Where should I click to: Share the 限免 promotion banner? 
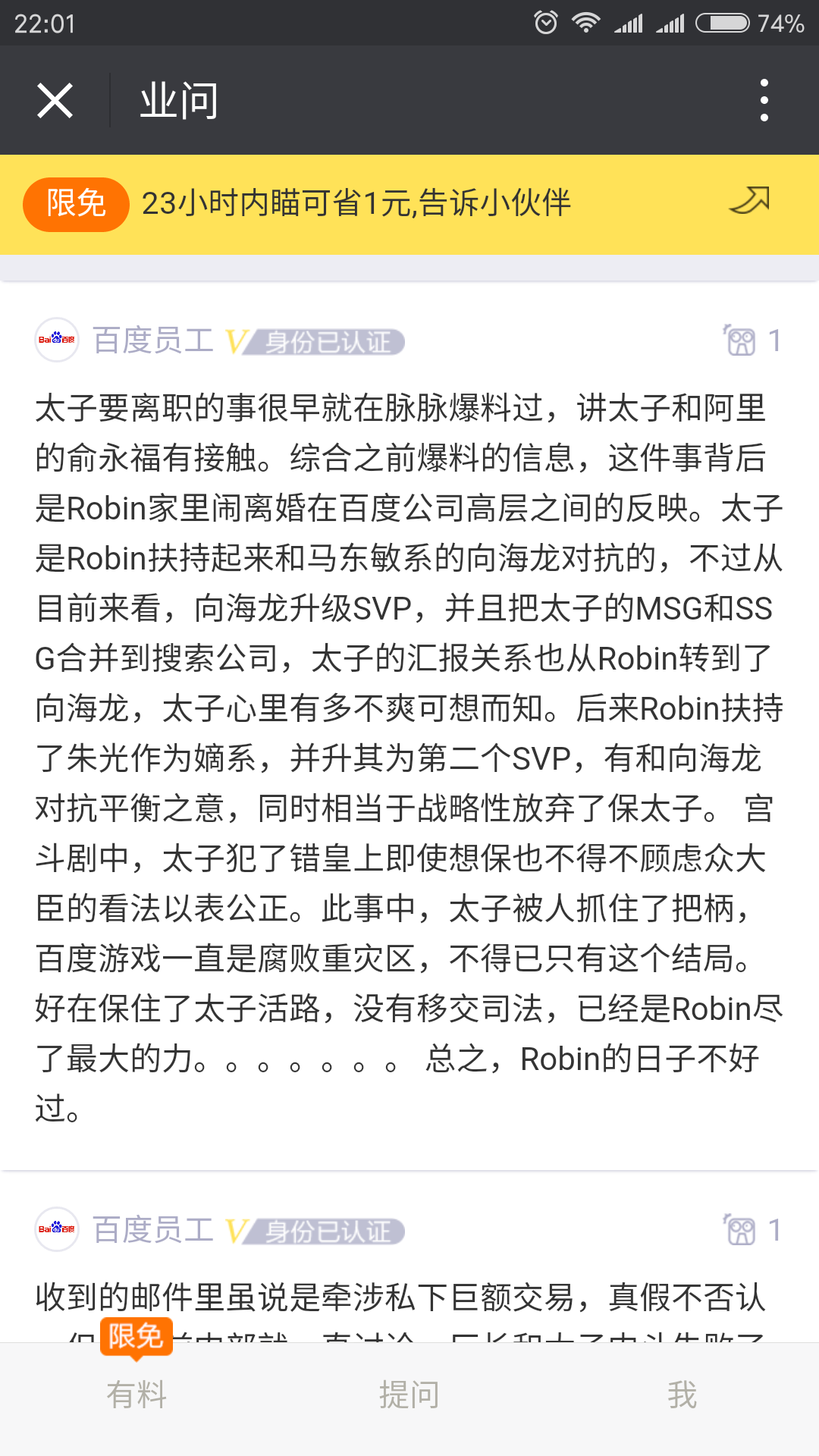[x=749, y=202]
